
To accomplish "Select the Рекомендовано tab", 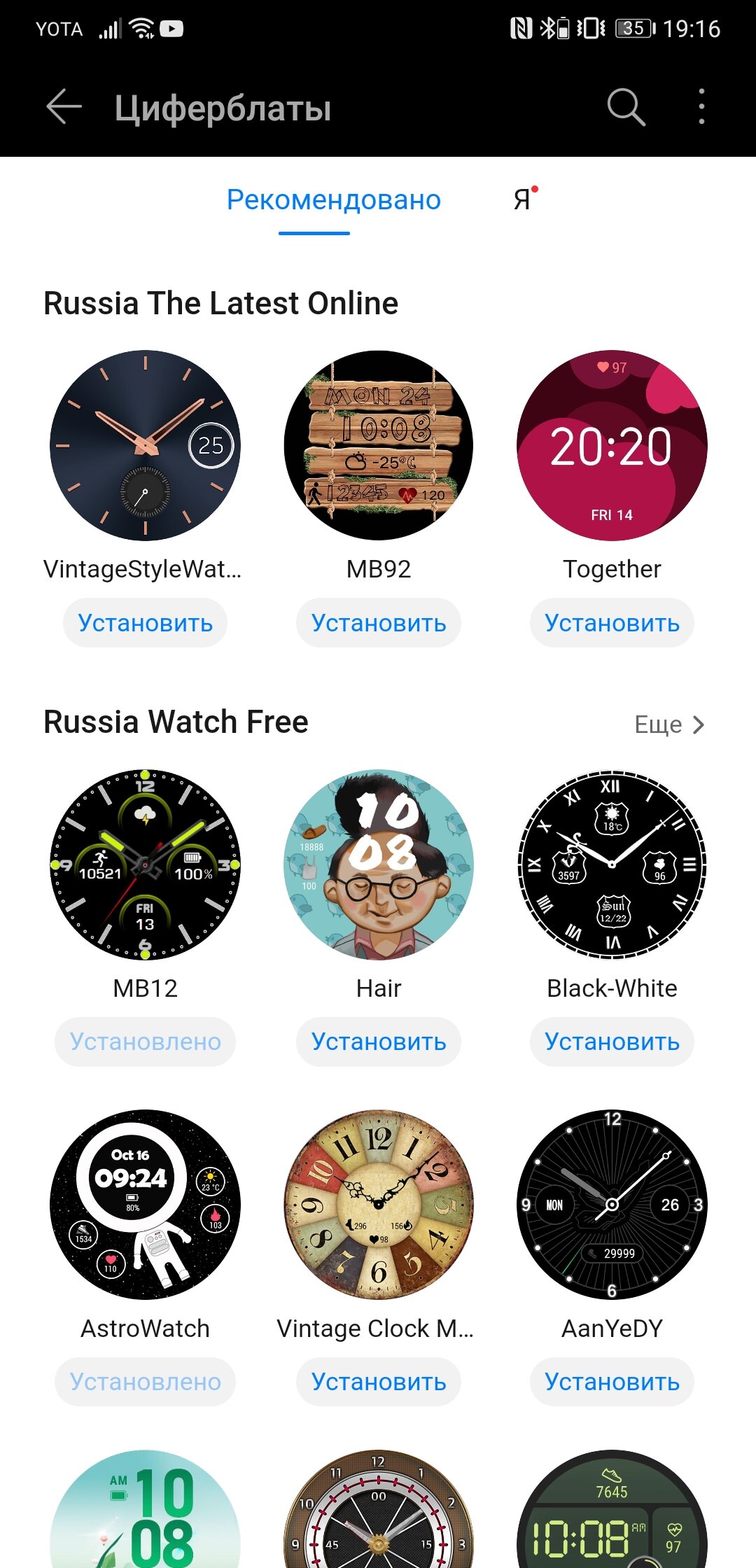I will tap(334, 199).
